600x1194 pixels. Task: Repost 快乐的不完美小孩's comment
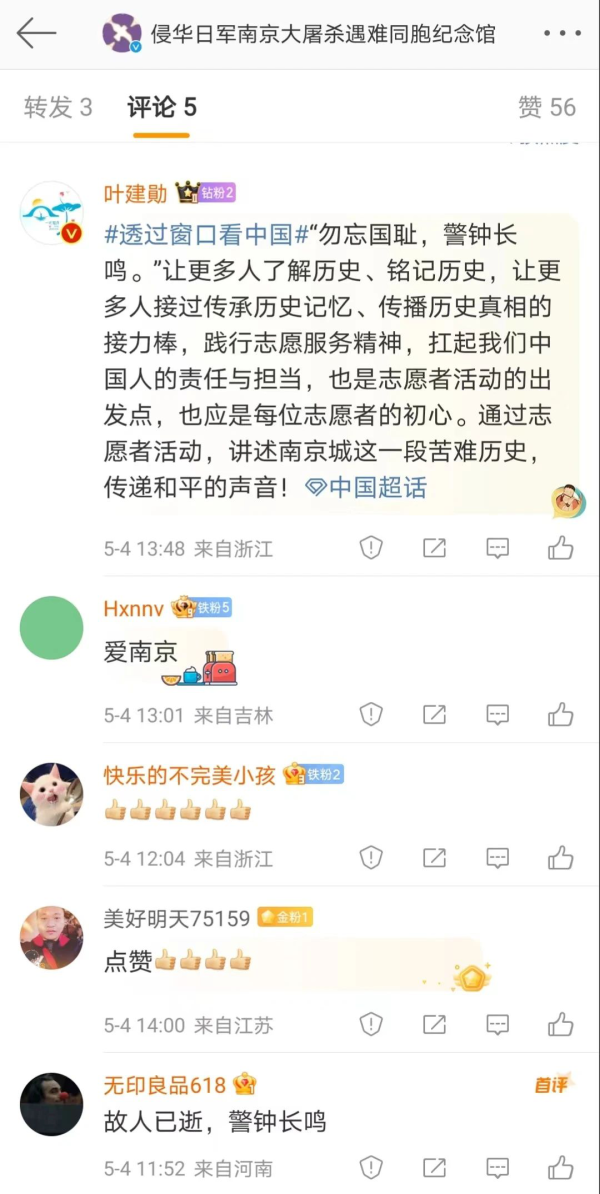coord(434,858)
